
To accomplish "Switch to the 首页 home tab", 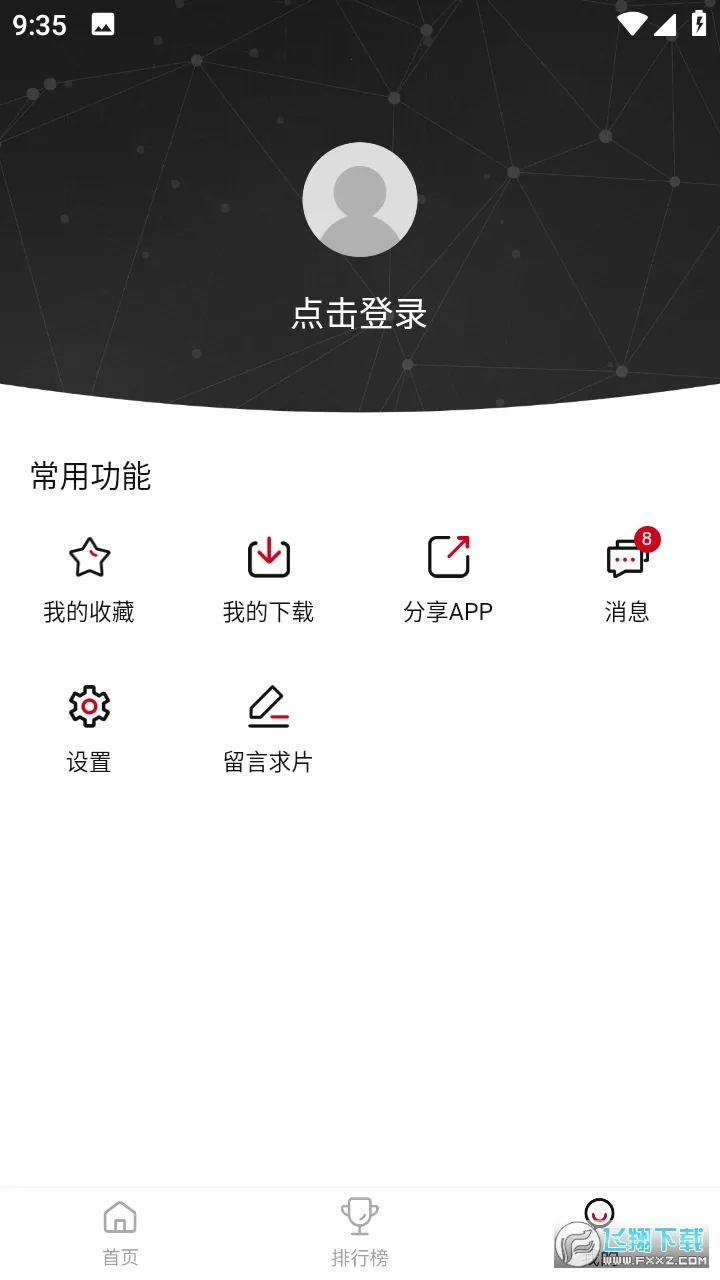I will click(120, 1233).
